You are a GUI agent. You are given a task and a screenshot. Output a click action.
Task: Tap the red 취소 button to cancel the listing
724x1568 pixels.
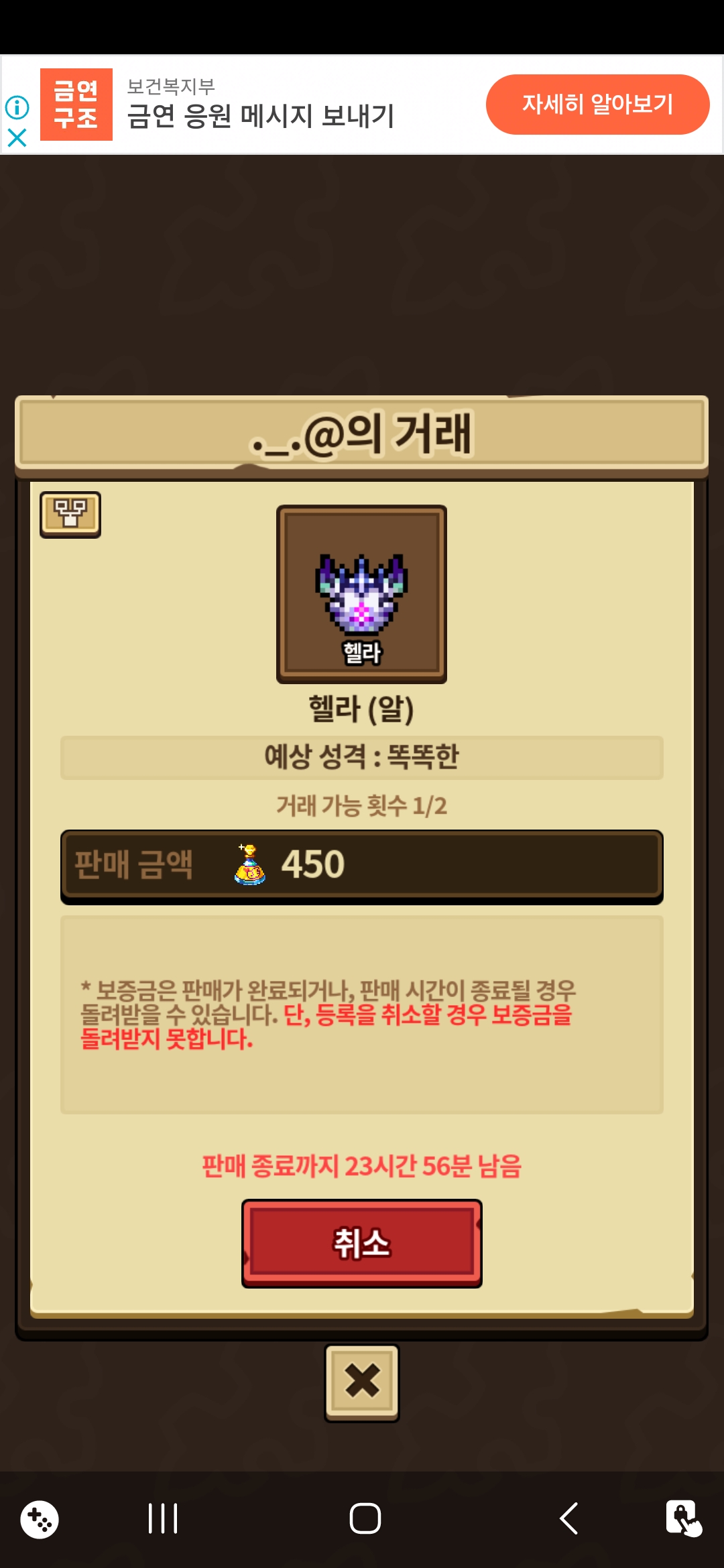point(361,1243)
